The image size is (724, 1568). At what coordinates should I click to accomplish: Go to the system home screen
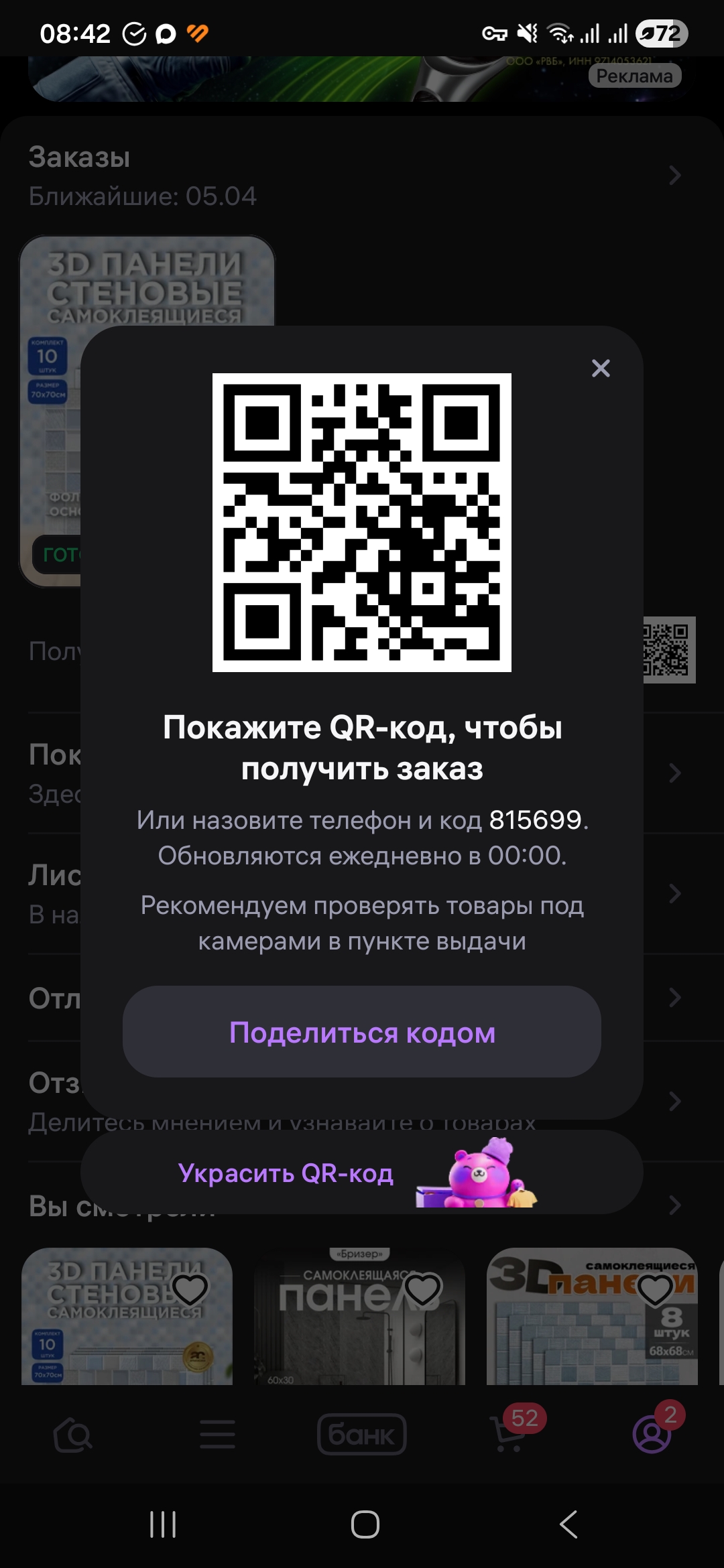click(365, 1524)
